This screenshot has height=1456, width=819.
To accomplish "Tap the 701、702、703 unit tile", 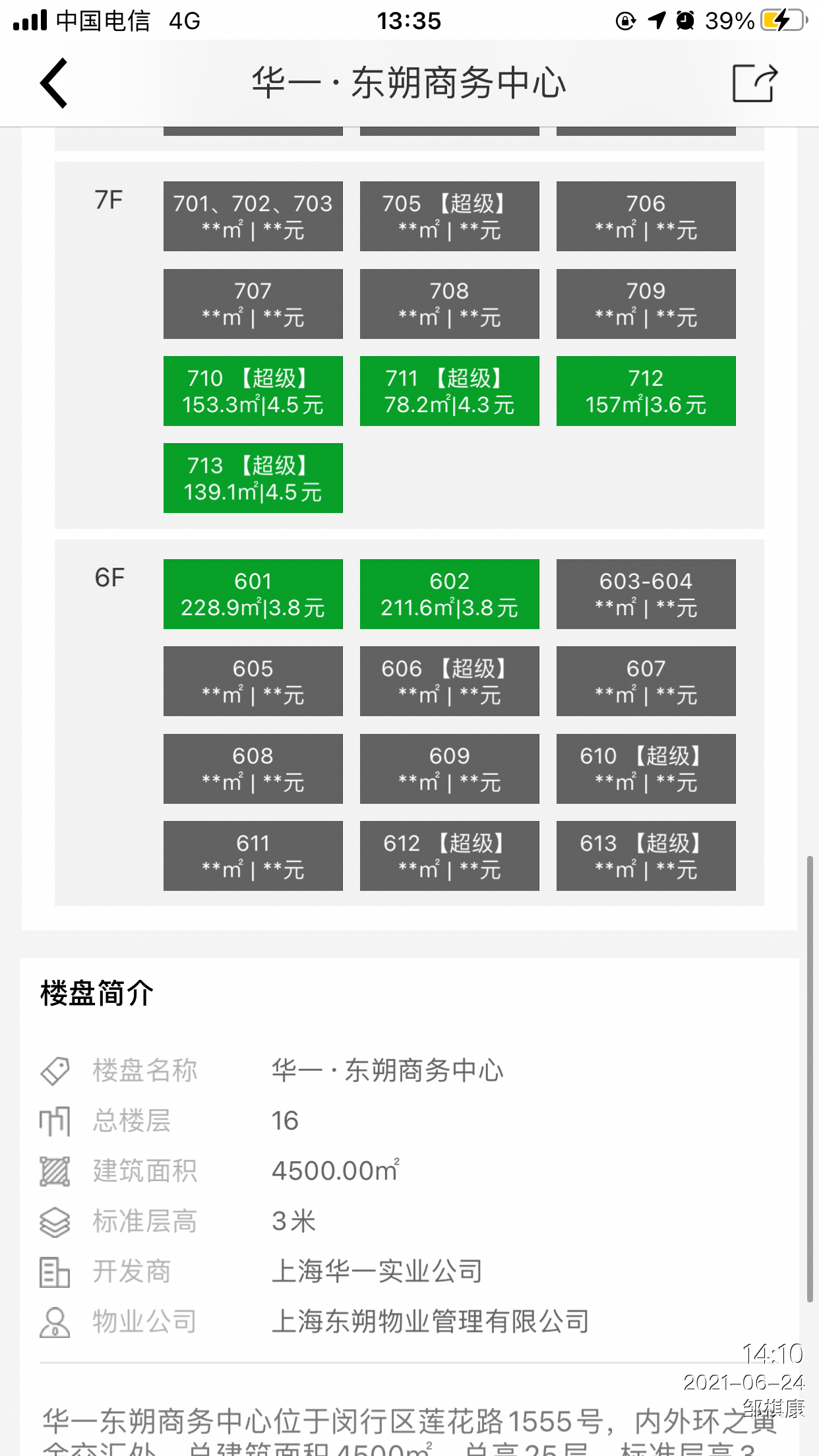I will 253,216.
